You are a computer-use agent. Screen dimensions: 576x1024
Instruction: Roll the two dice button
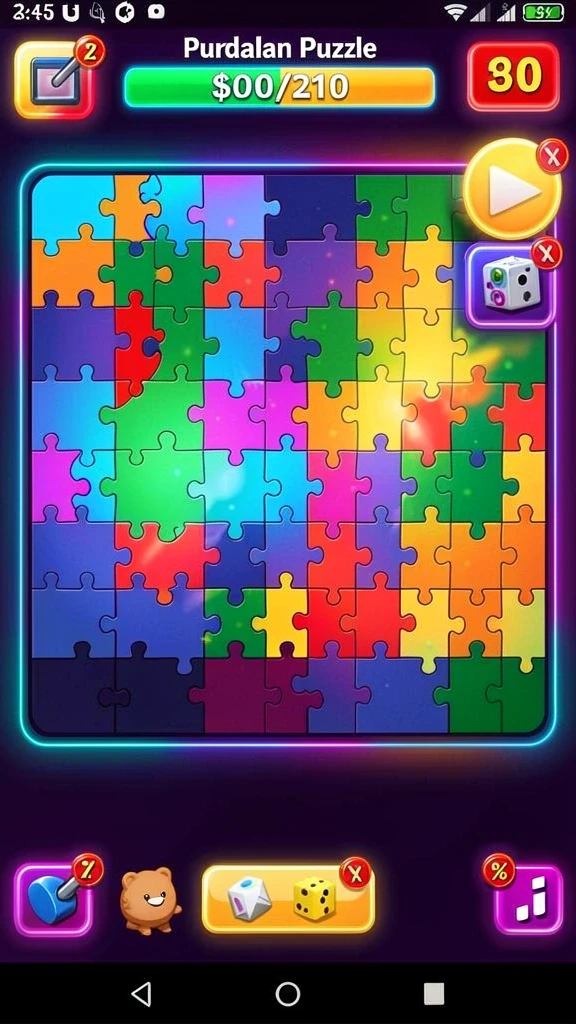tap(288, 899)
